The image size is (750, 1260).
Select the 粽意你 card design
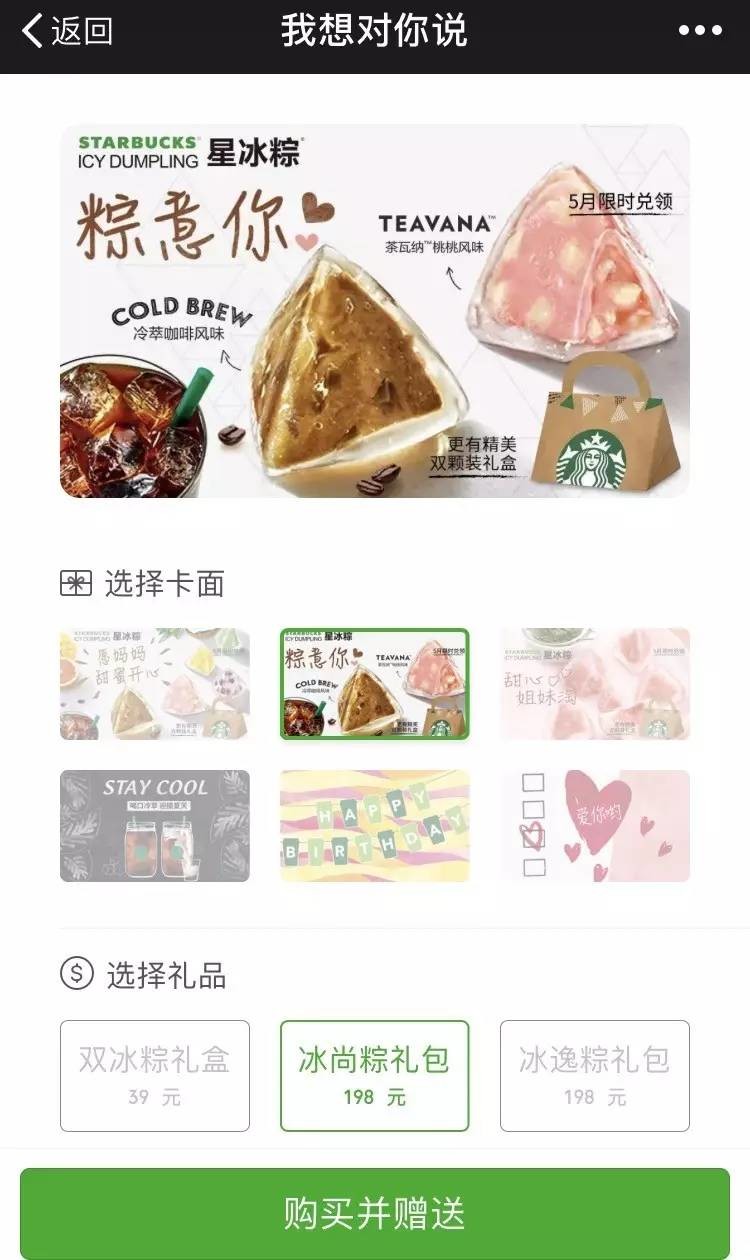[x=375, y=684]
